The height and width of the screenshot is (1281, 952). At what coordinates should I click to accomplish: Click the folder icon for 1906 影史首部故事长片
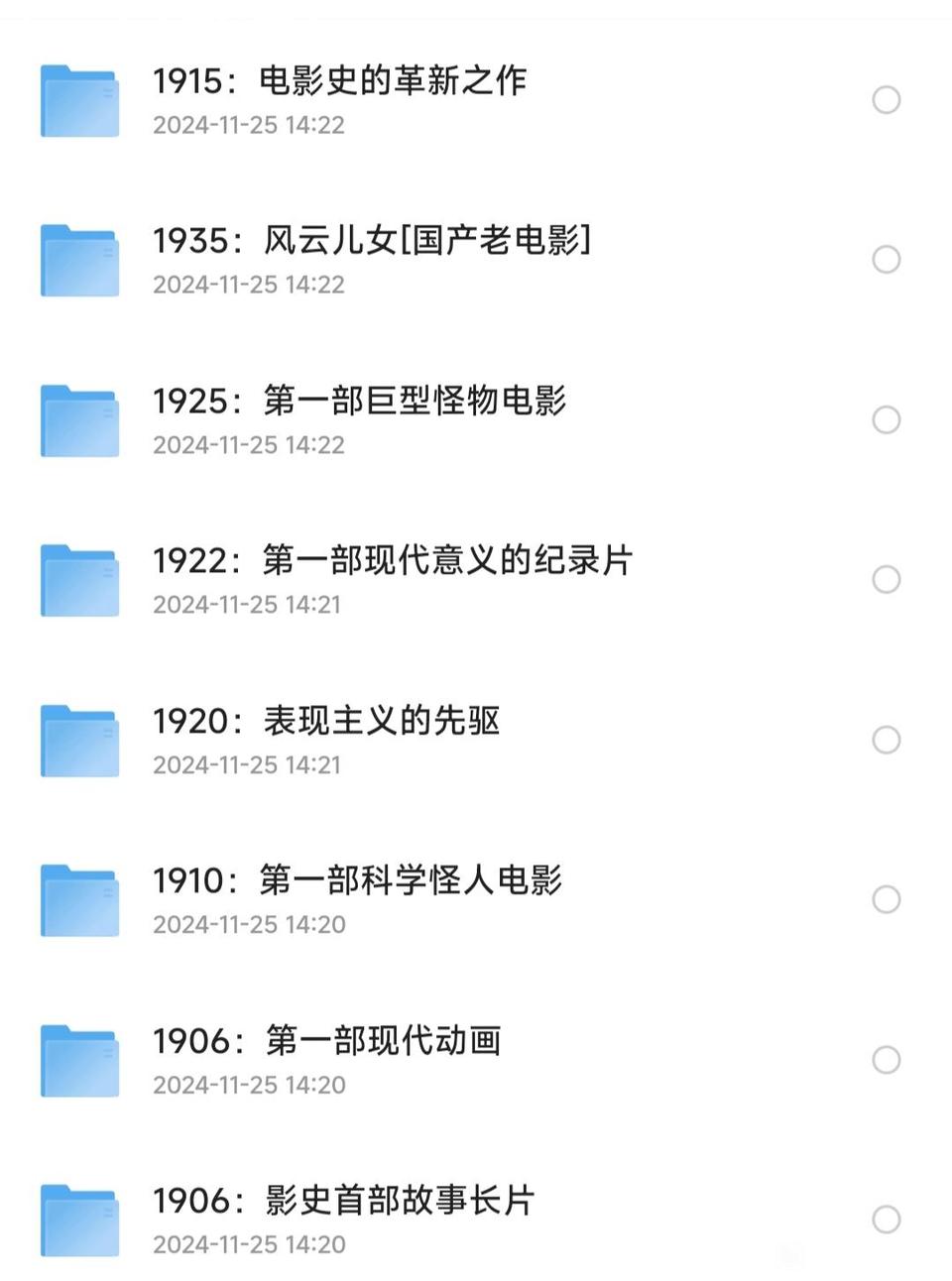coord(78,1219)
